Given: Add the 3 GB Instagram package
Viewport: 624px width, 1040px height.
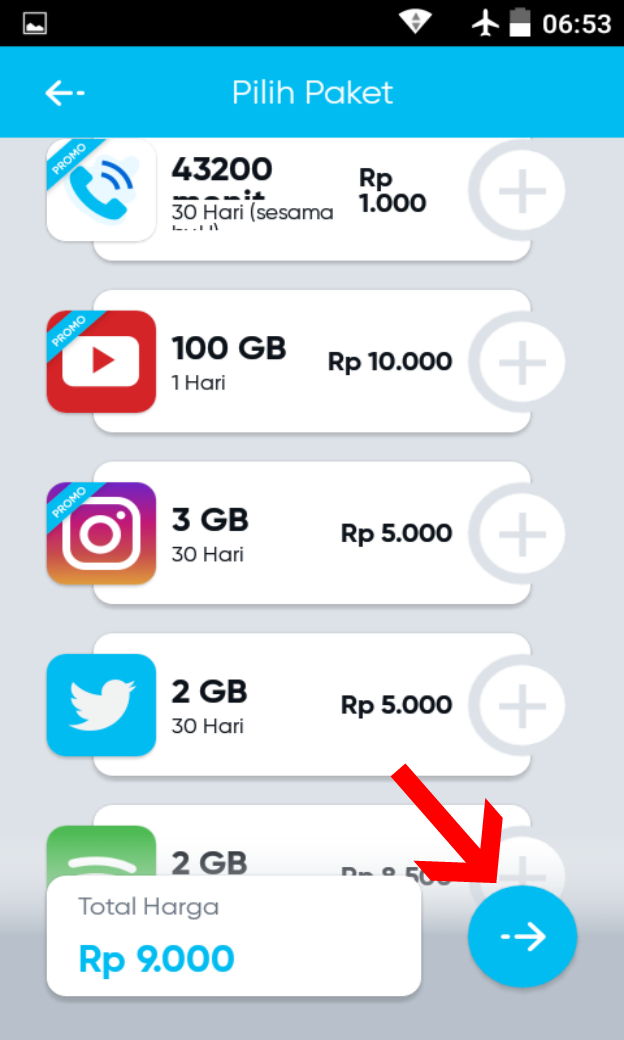Looking at the screenshot, I should click(x=520, y=534).
